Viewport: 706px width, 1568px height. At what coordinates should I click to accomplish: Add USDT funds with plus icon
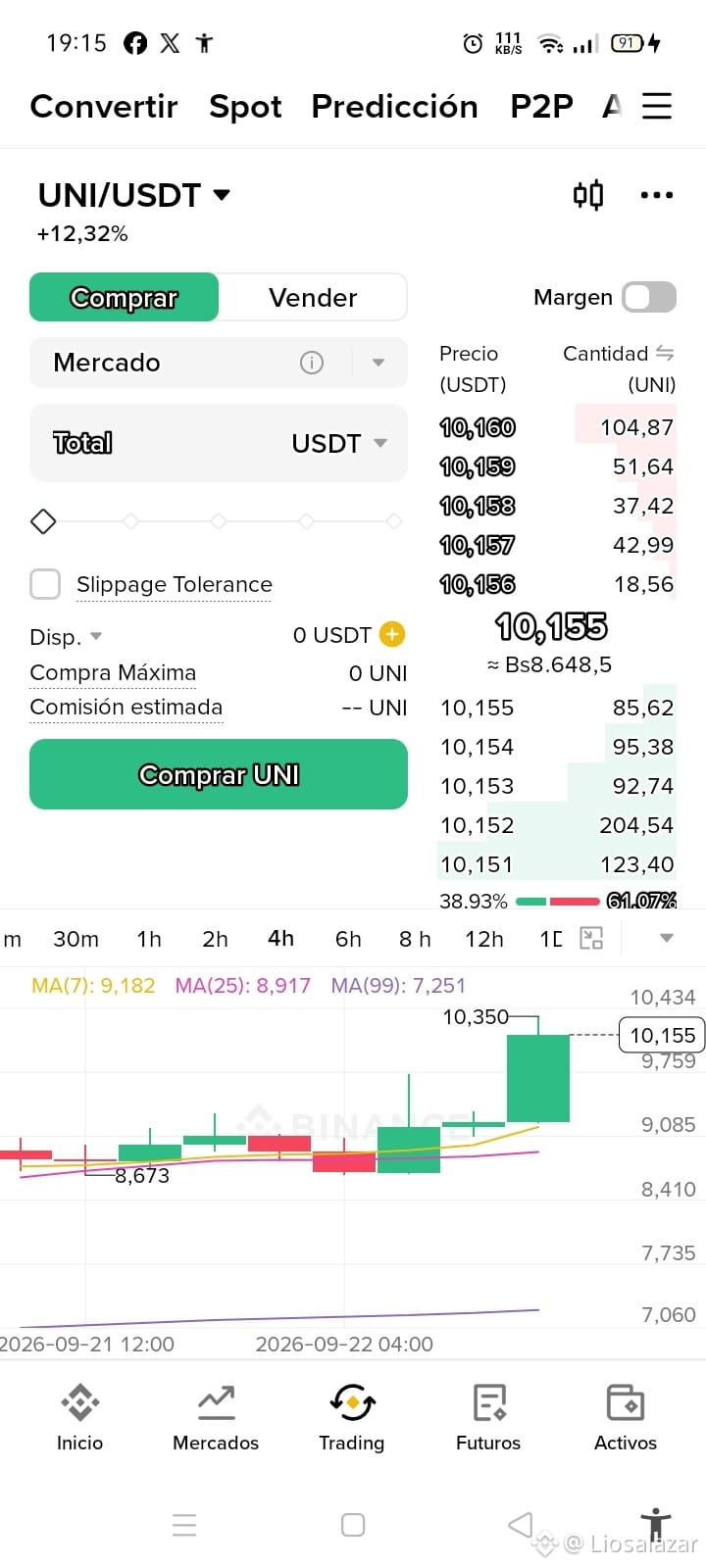point(392,634)
